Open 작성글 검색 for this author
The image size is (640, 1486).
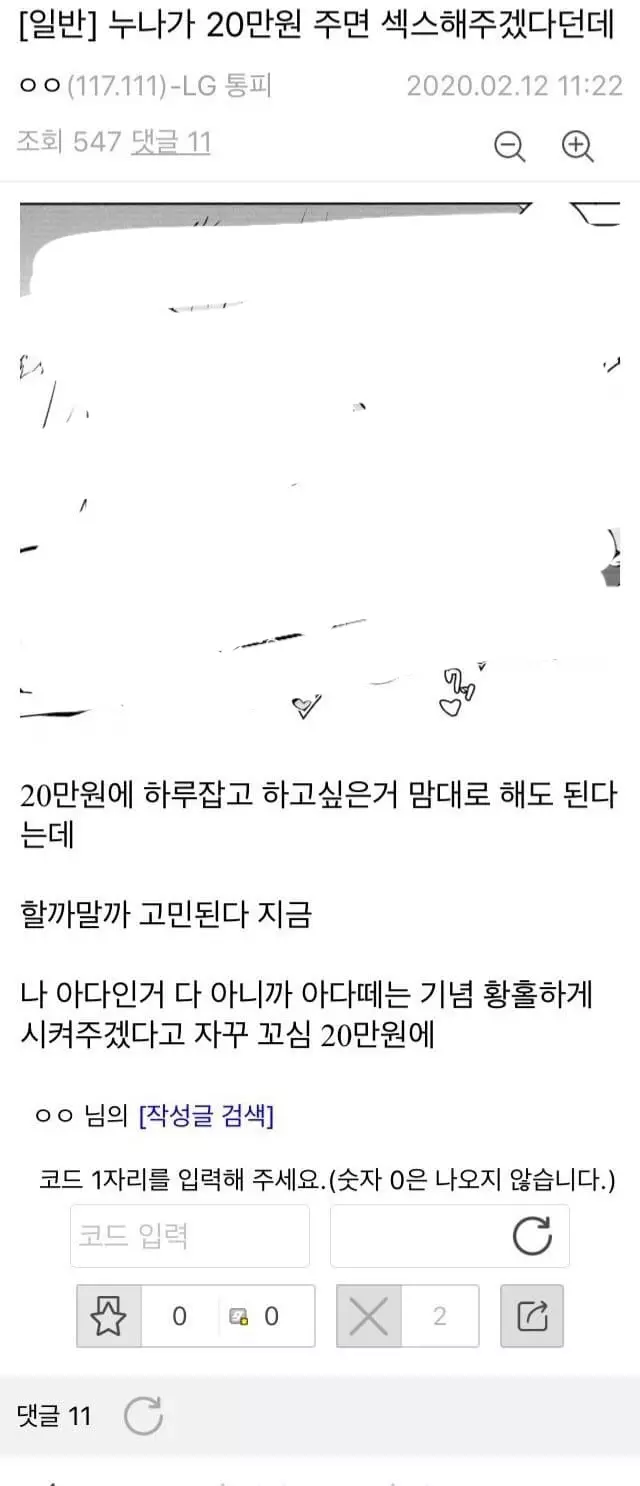(206, 1116)
